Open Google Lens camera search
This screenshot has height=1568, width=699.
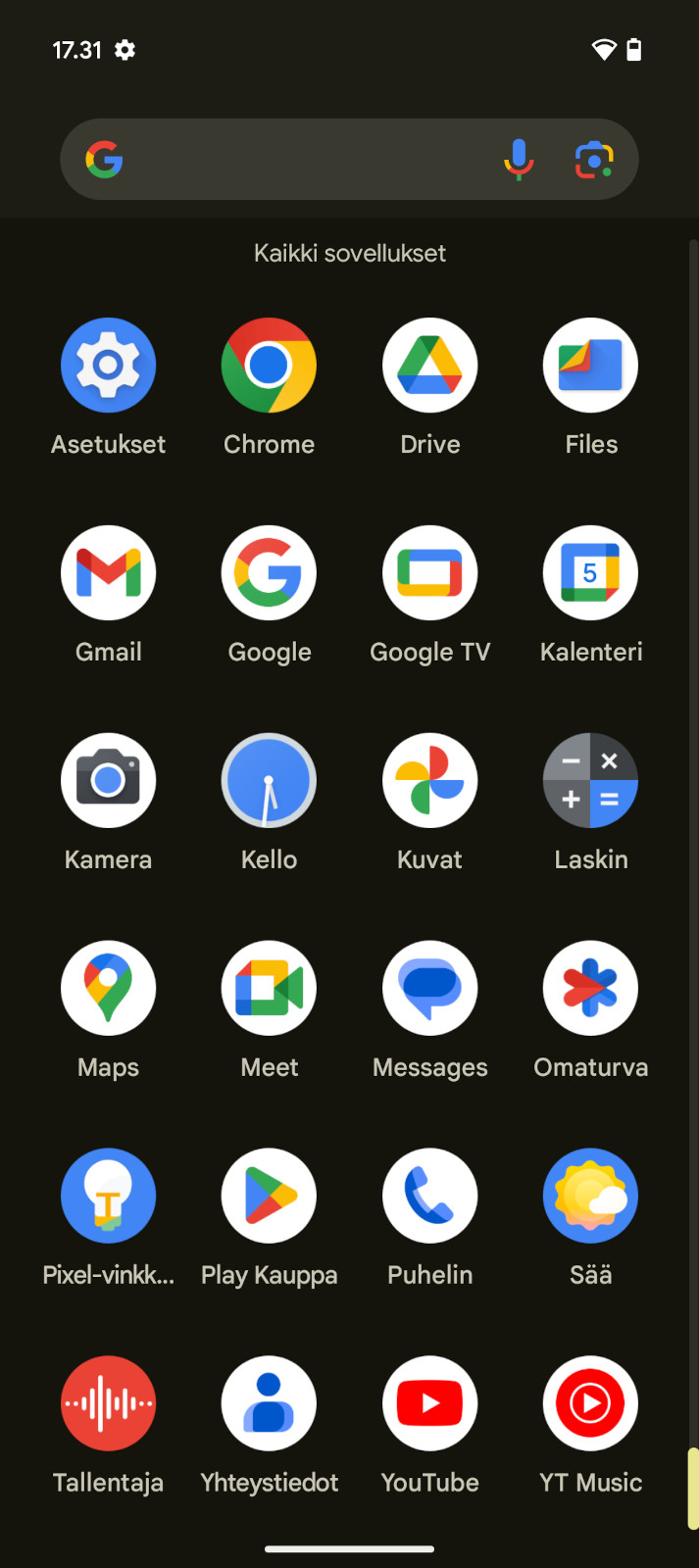pos(594,159)
